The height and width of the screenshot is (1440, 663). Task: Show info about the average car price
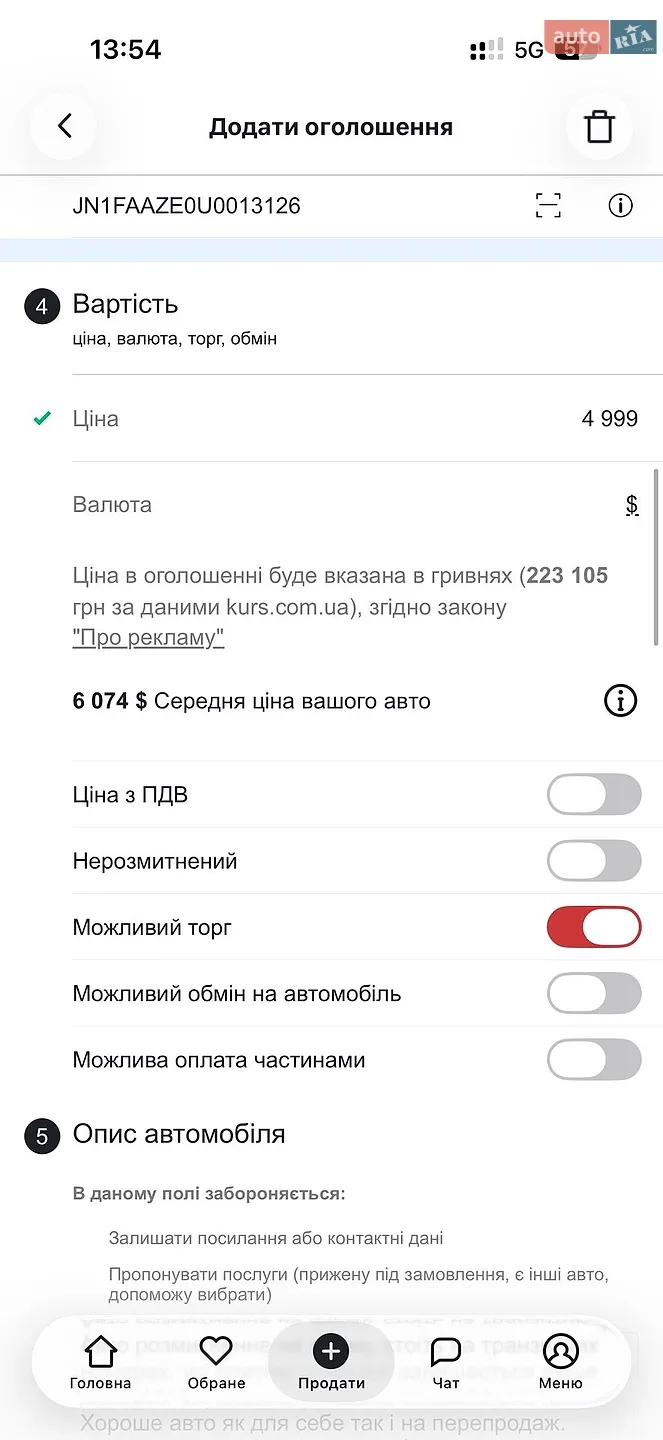621,701
